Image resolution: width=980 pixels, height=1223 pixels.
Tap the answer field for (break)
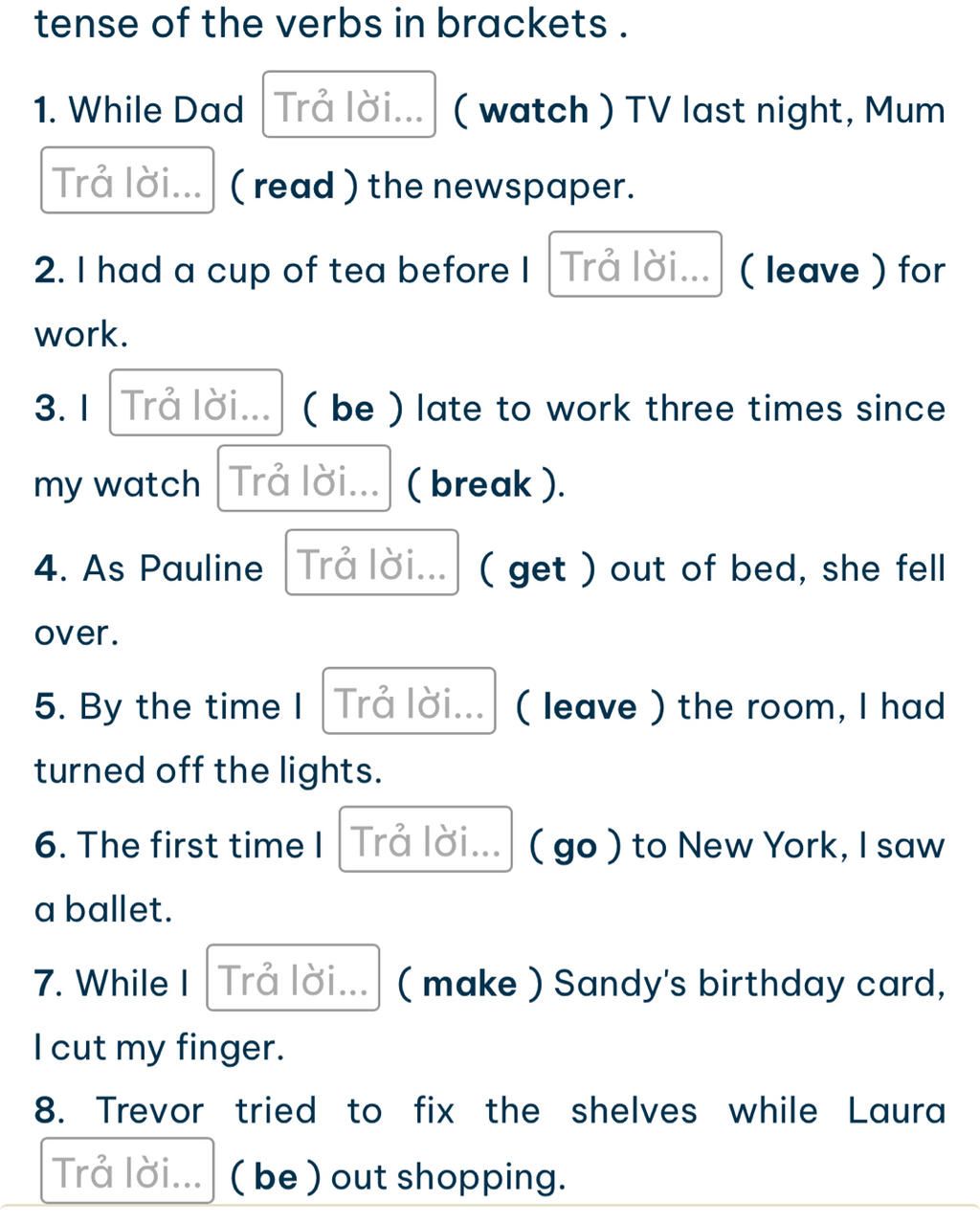tap(304, 478)
